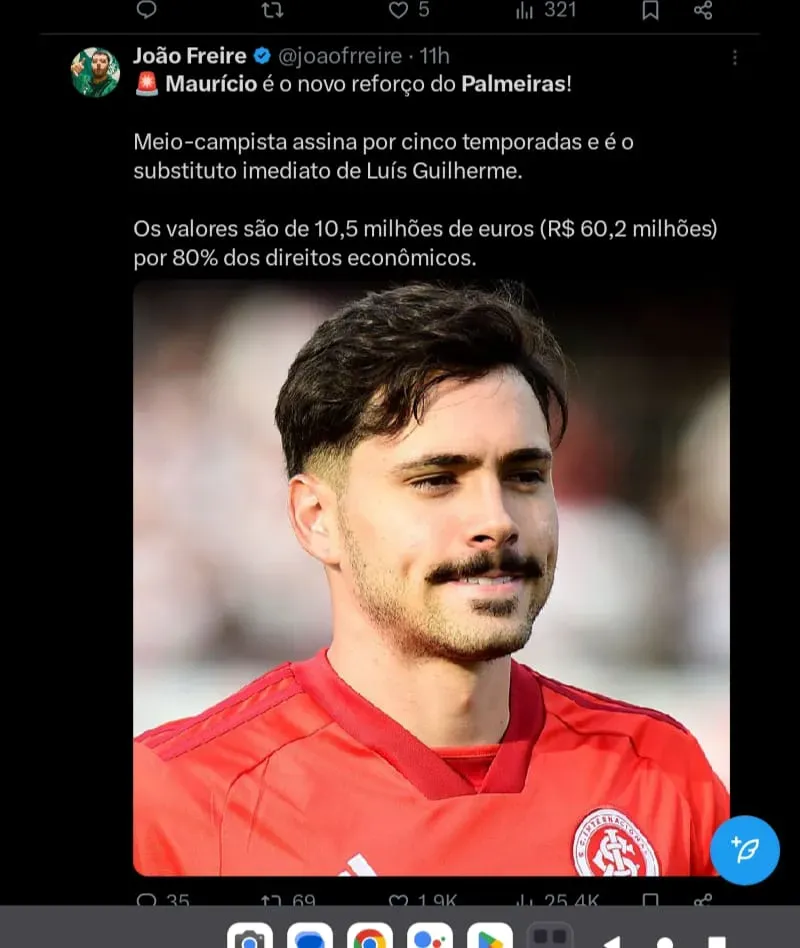
Task: Open João Freire's name link
Action: coord(189,56)
